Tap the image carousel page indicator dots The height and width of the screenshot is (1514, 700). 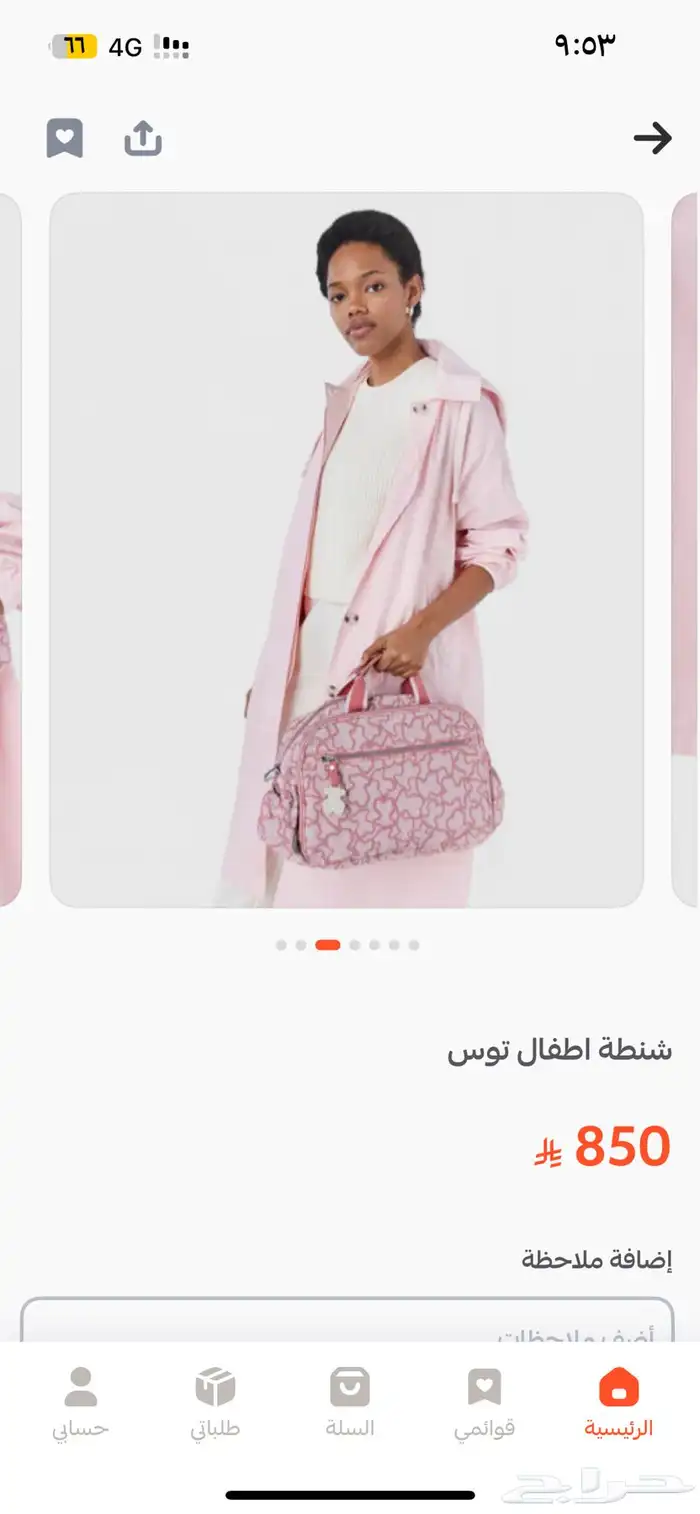click(347, 945)
